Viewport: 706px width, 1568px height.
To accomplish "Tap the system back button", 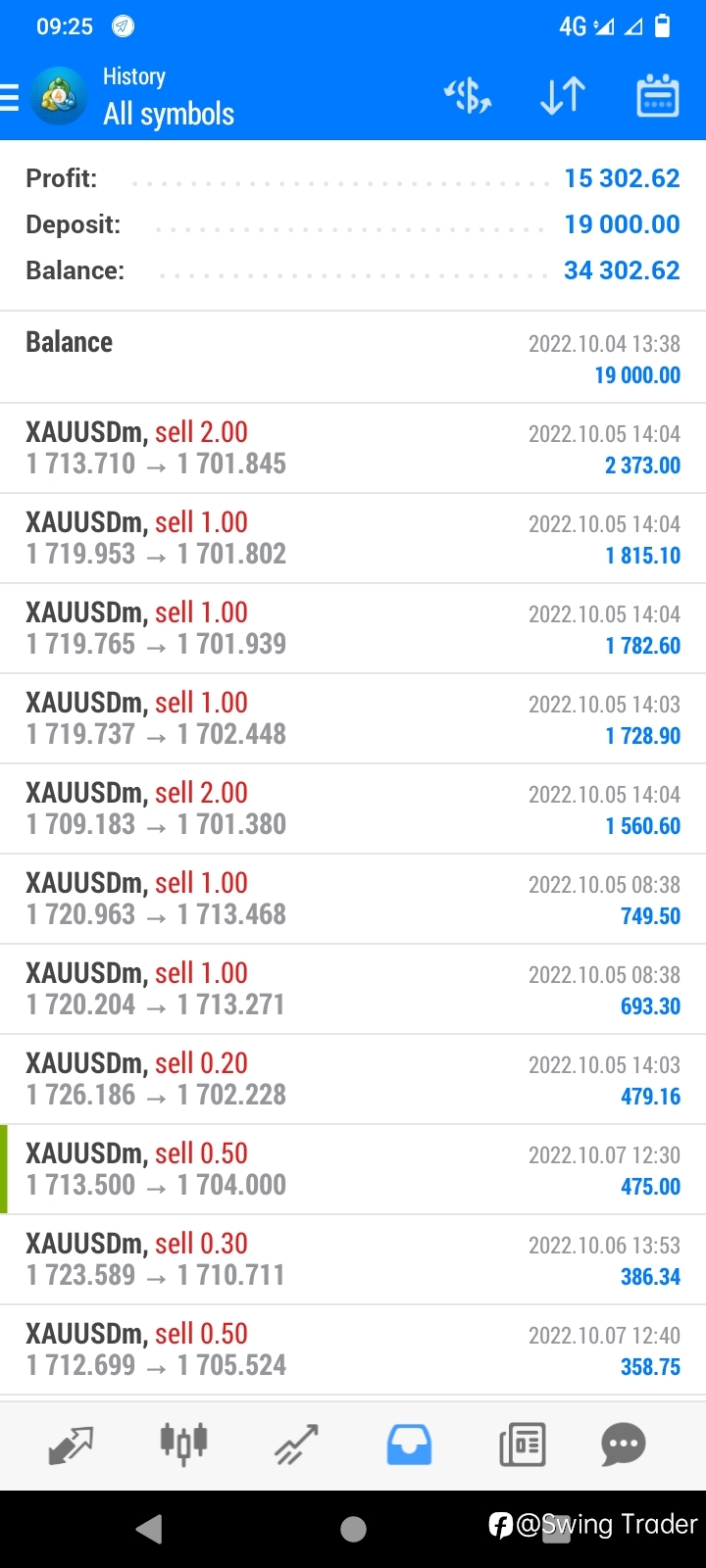I will 149,1529.
